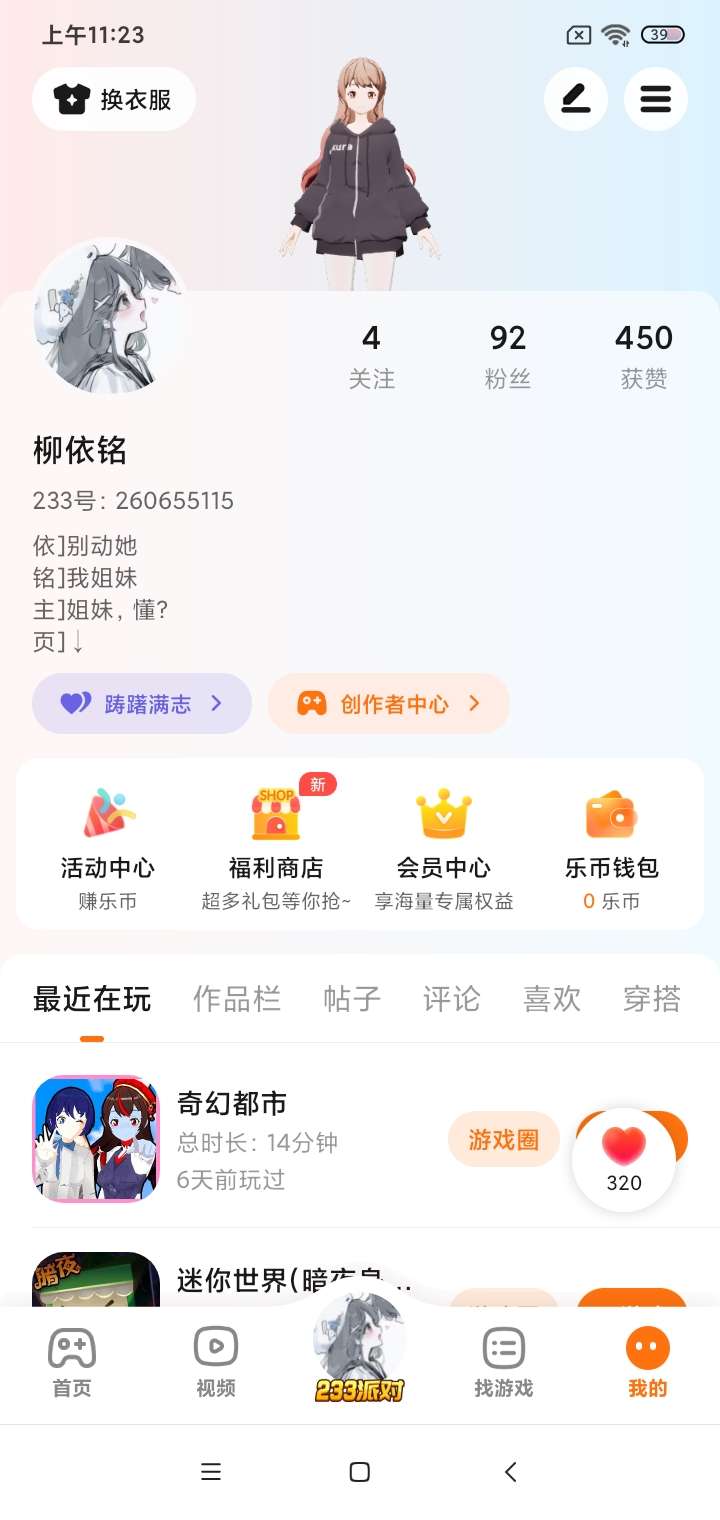
Task: Tap the 换衣服 button
Action: 114,99
